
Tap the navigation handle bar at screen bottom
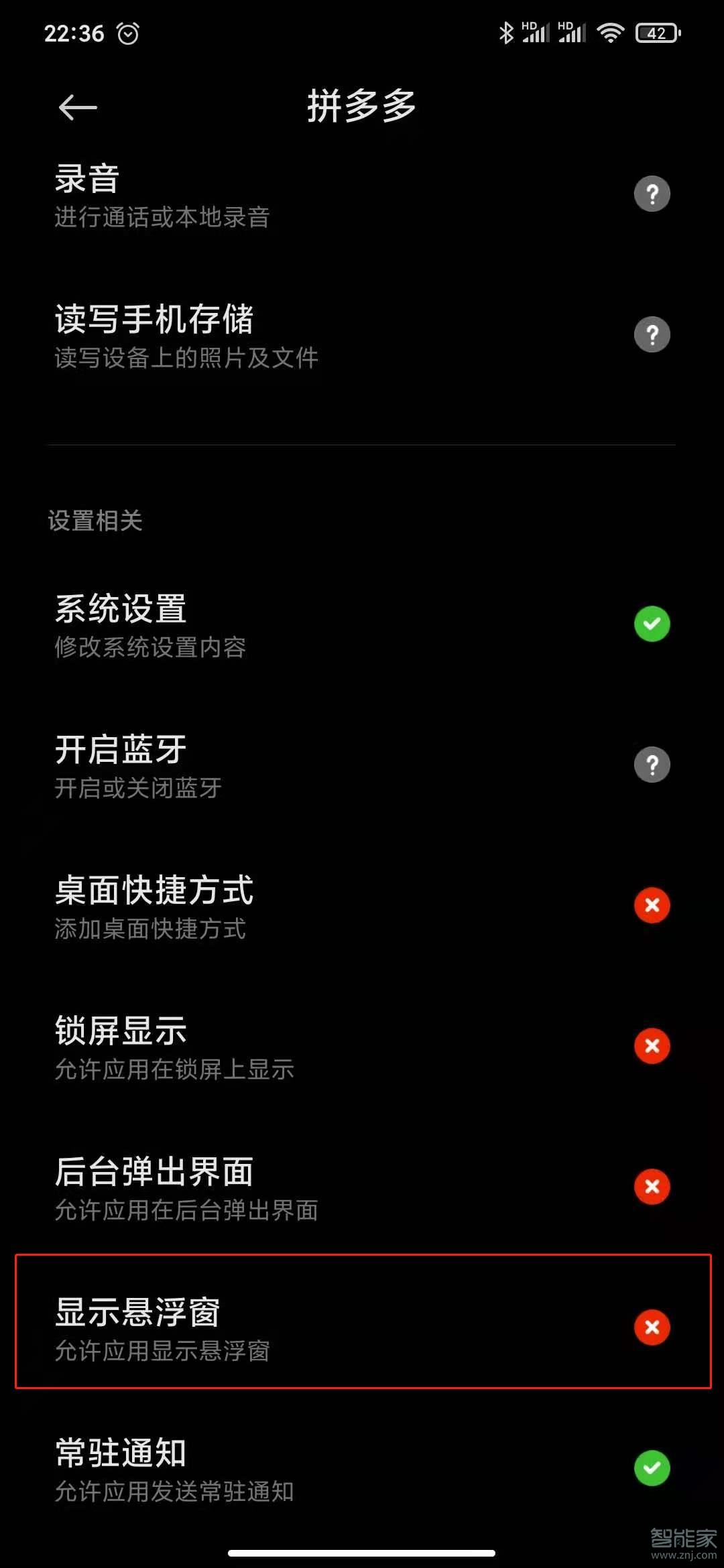click(362, 1553)
